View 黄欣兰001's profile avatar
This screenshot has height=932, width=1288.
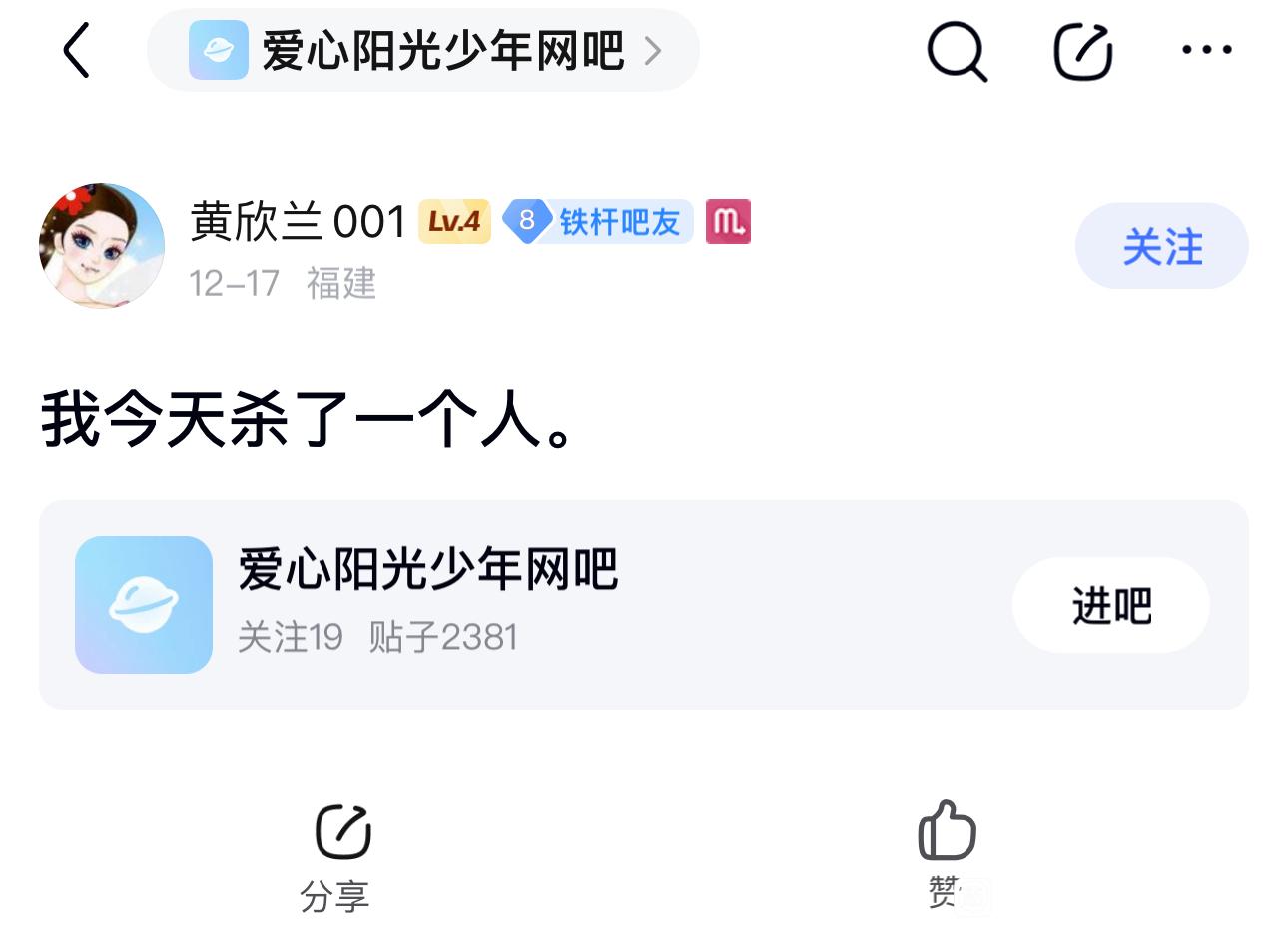click(x=102, y=245)
